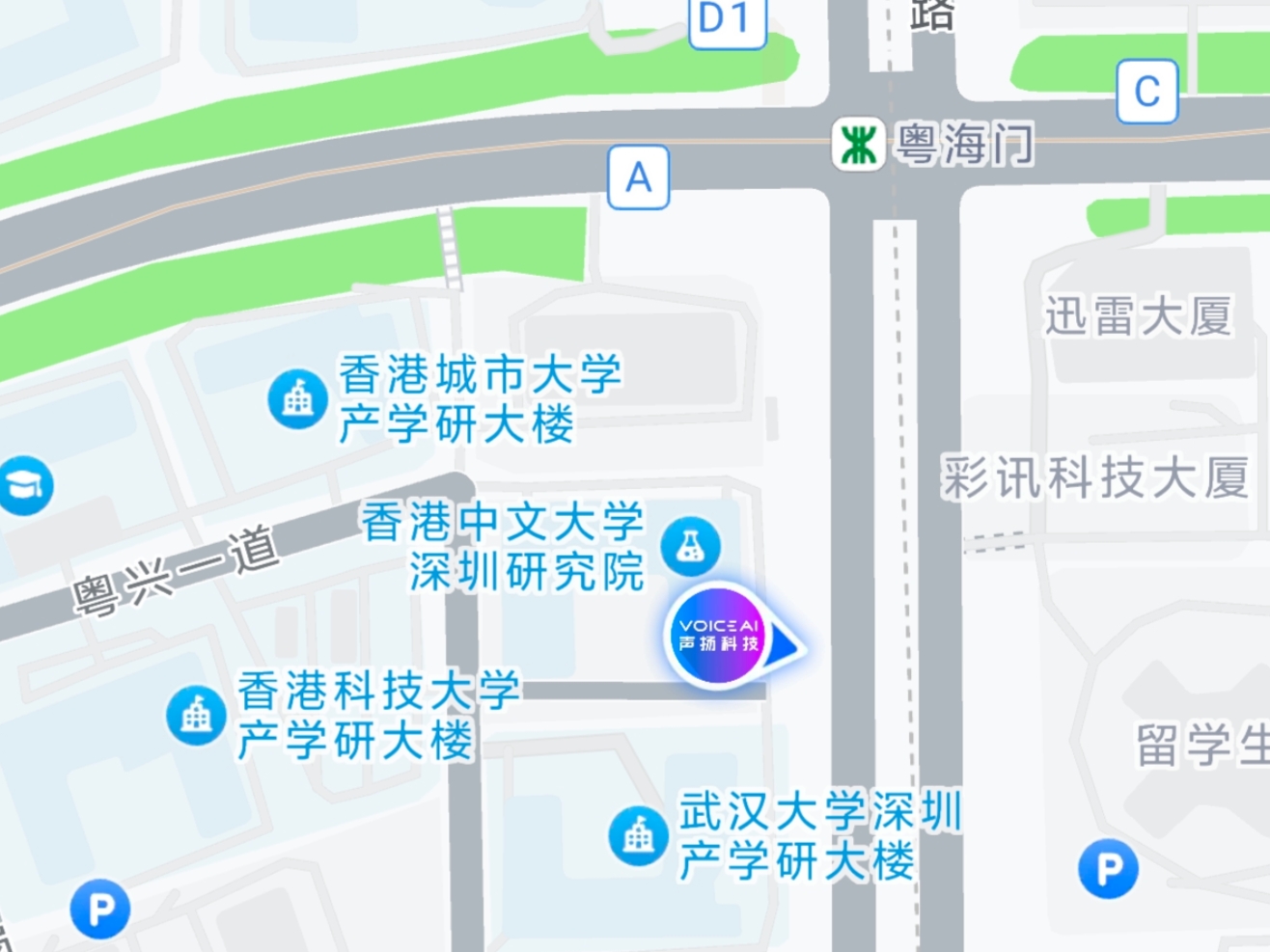
Task: Select the 粤海门 metro station marker
Action: (x=858, y=146)
